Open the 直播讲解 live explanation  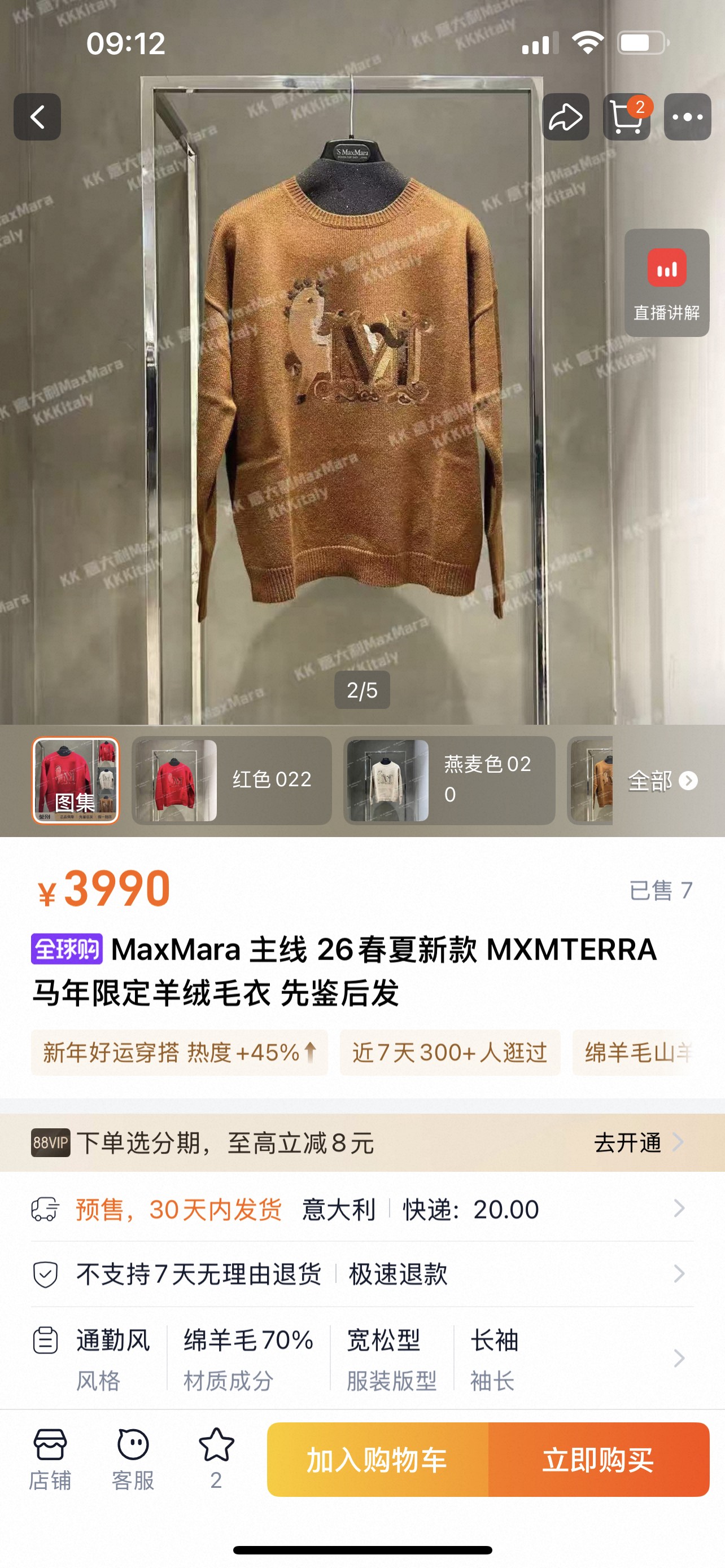click(x=667, y=283)
